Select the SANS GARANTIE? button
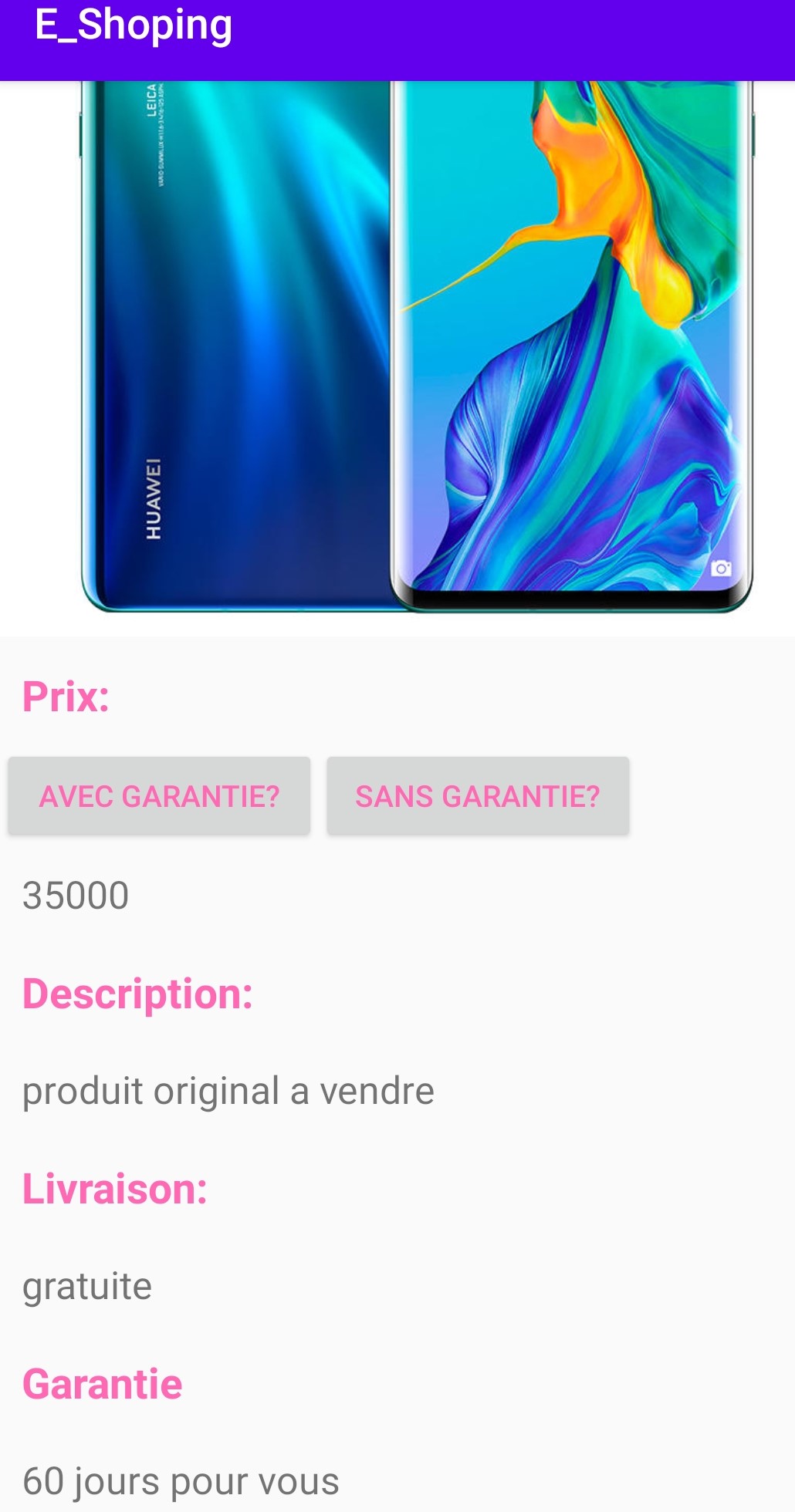The width and height of the screenshot is (795, 1512). coord(478,796)
